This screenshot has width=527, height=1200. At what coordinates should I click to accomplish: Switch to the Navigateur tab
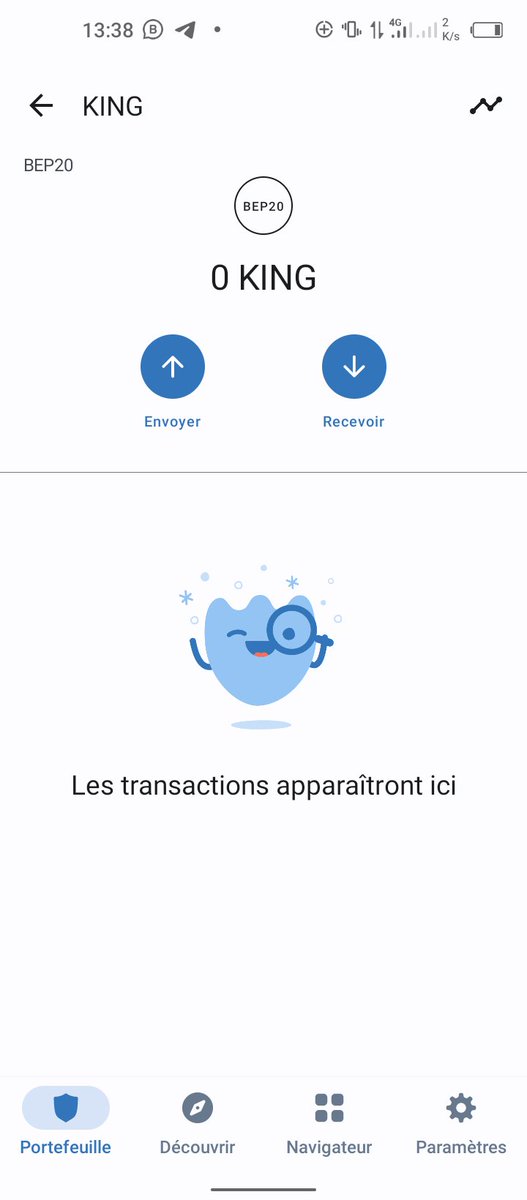coord(329,1122)
